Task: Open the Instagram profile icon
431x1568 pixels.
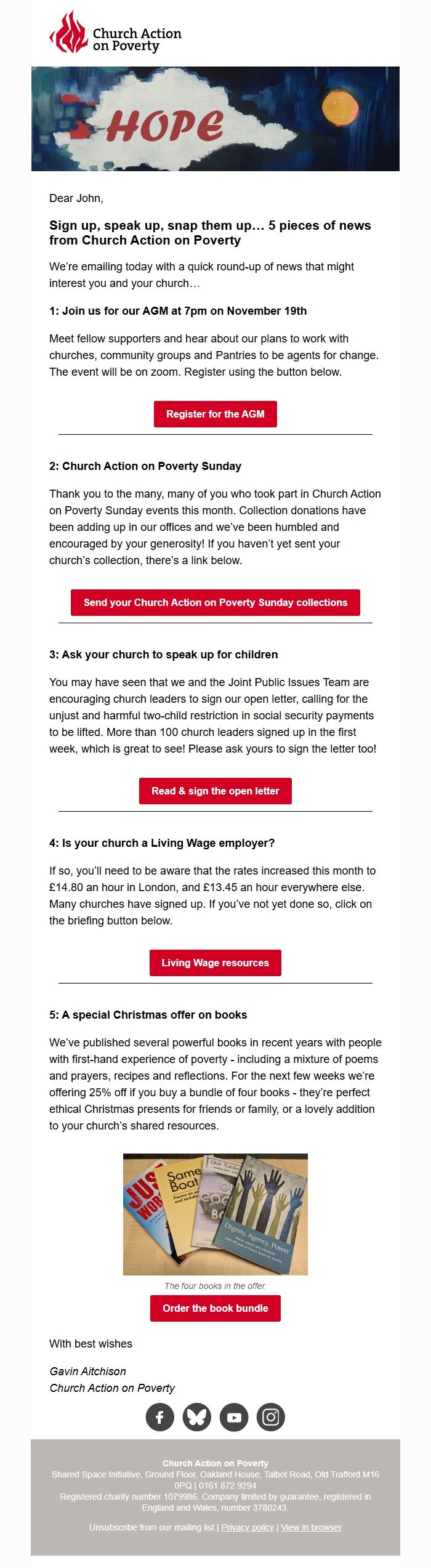Action: [x=271, y=1417]
